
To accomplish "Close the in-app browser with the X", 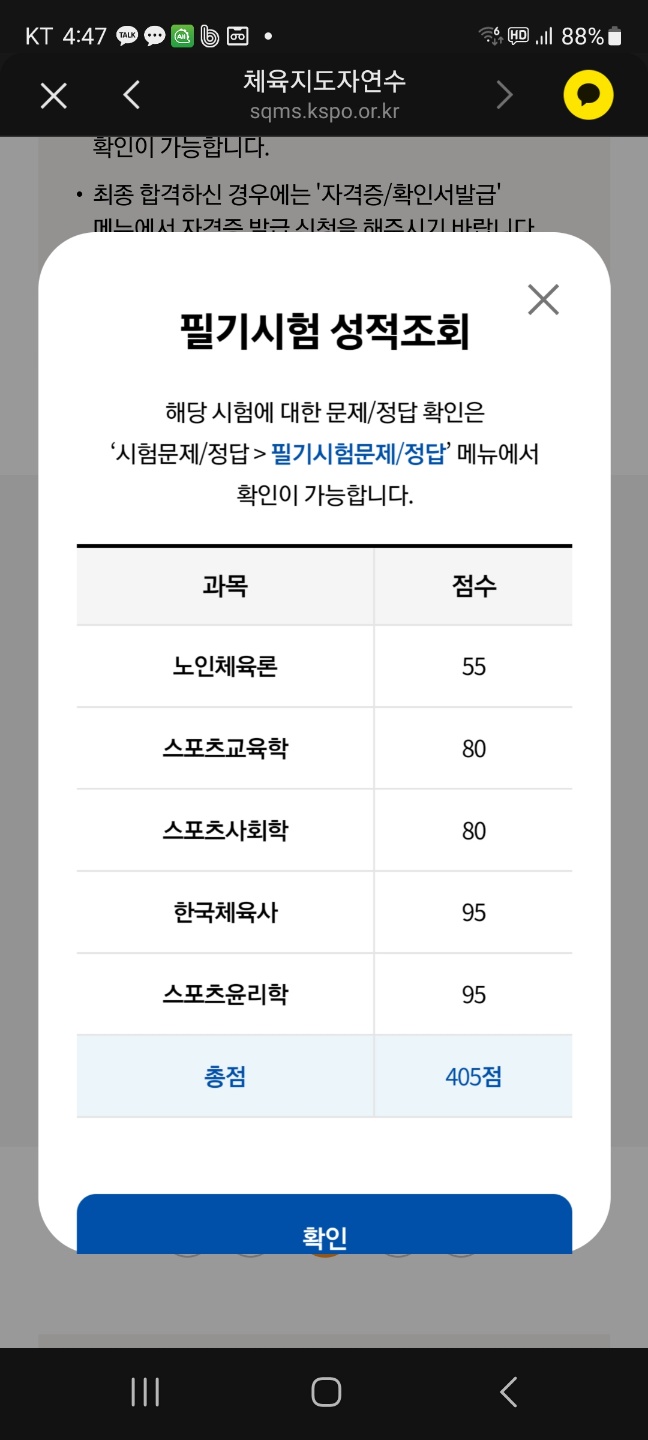I will (54, 96).
